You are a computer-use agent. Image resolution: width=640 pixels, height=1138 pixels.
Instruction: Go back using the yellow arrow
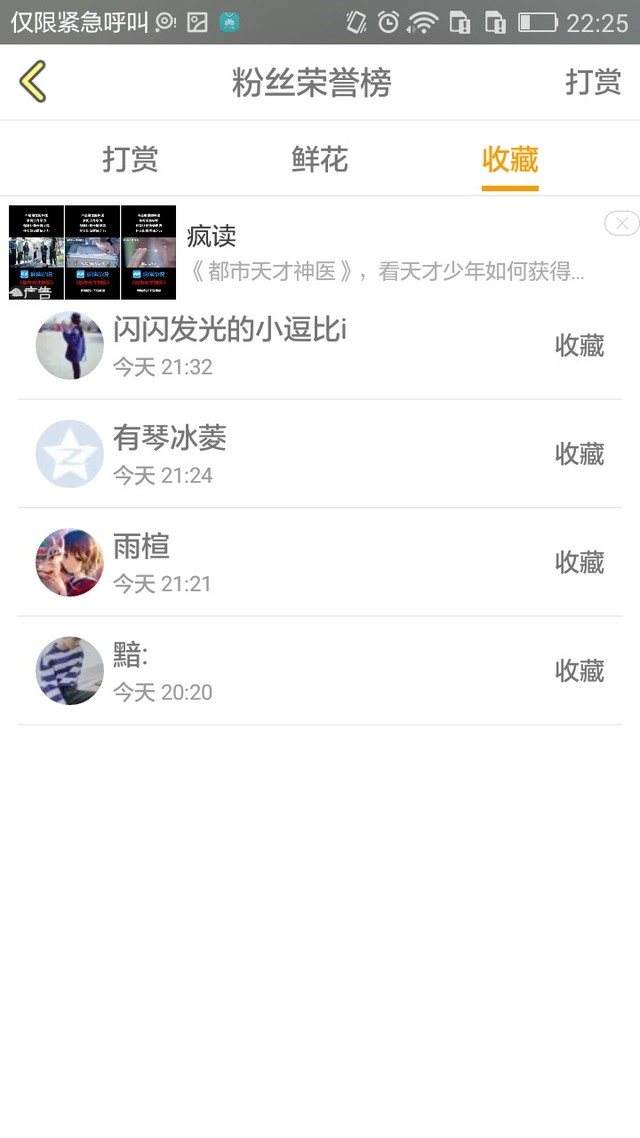(33, 81)
